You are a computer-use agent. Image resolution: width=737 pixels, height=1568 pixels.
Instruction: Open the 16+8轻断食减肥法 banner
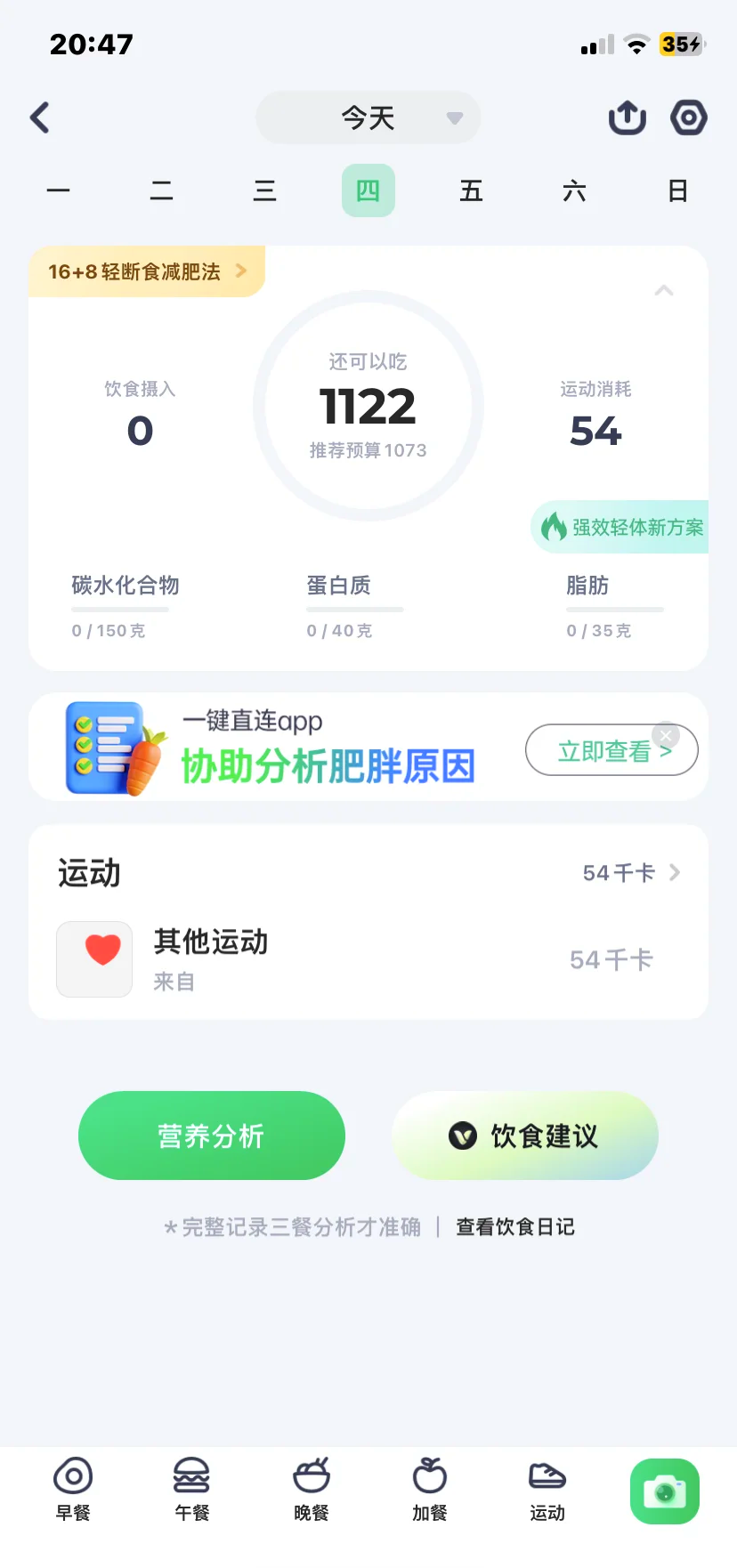147,271
